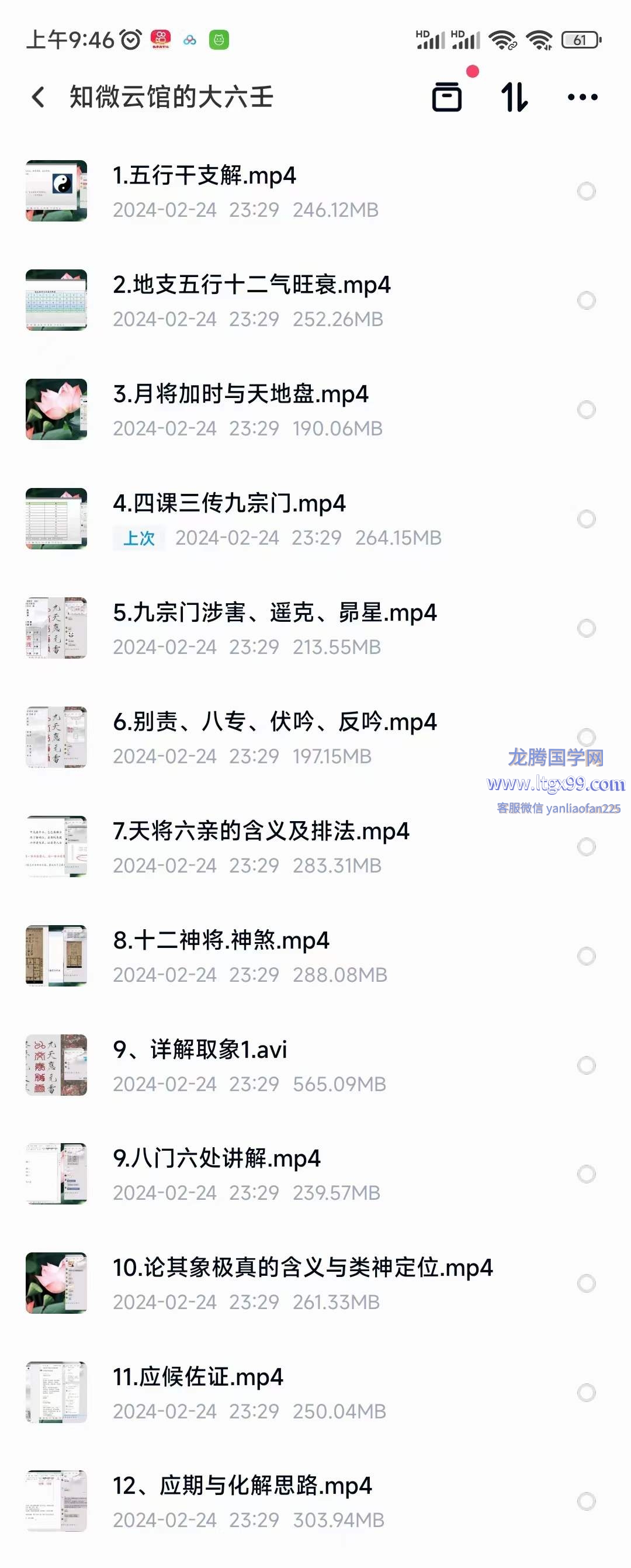The image size is (631, 1568).
Task: Open the three-dot overflow menu
Action: 582,98
